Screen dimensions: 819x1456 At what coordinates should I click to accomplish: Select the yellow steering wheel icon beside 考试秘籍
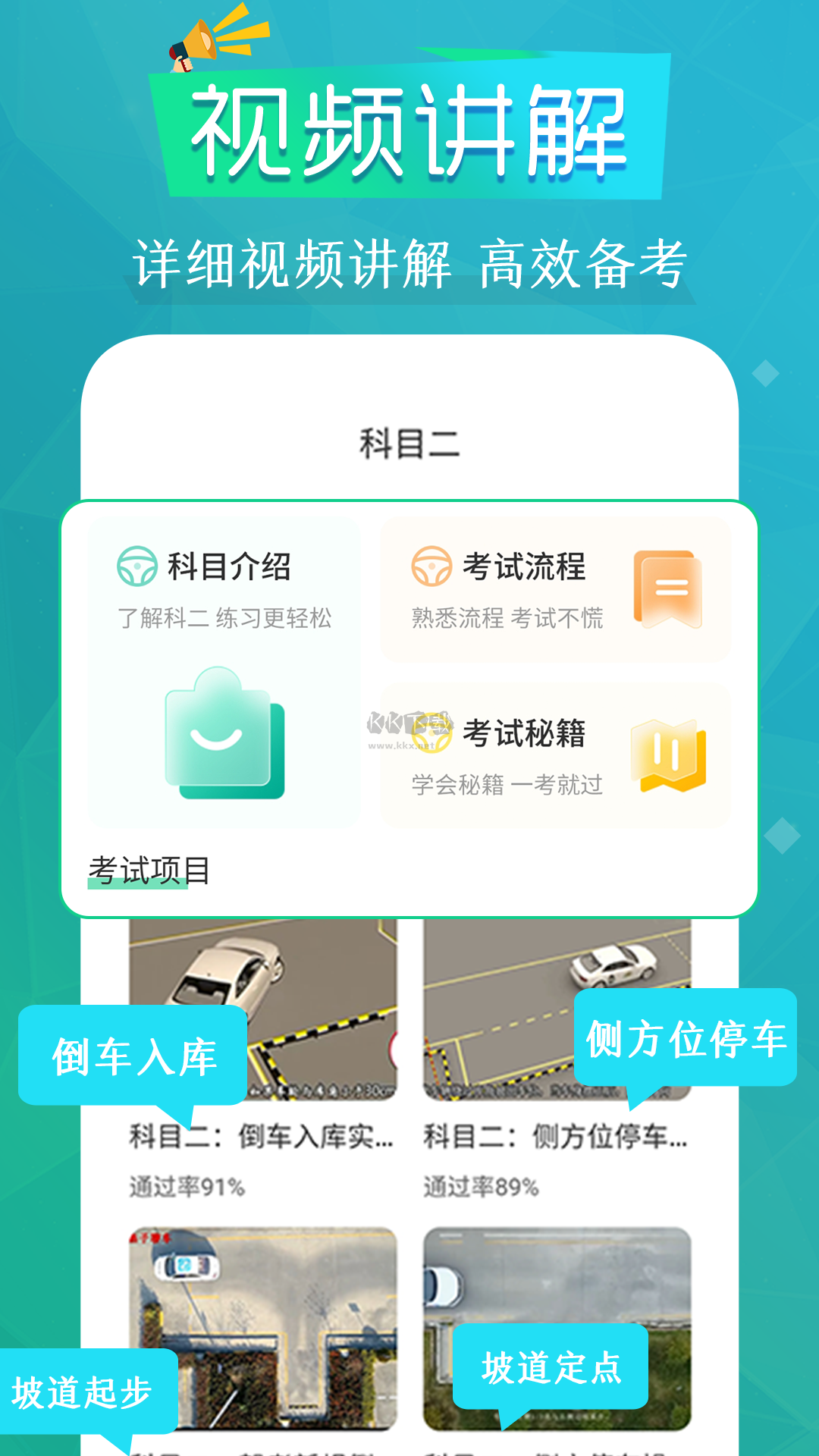tap(430, 732)
